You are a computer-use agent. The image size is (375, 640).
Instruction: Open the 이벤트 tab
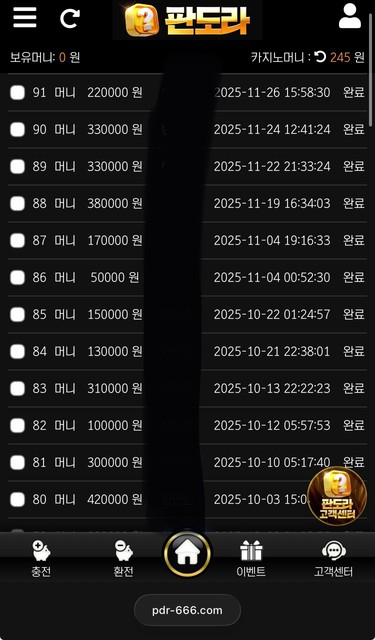click(x=251, y=558)
